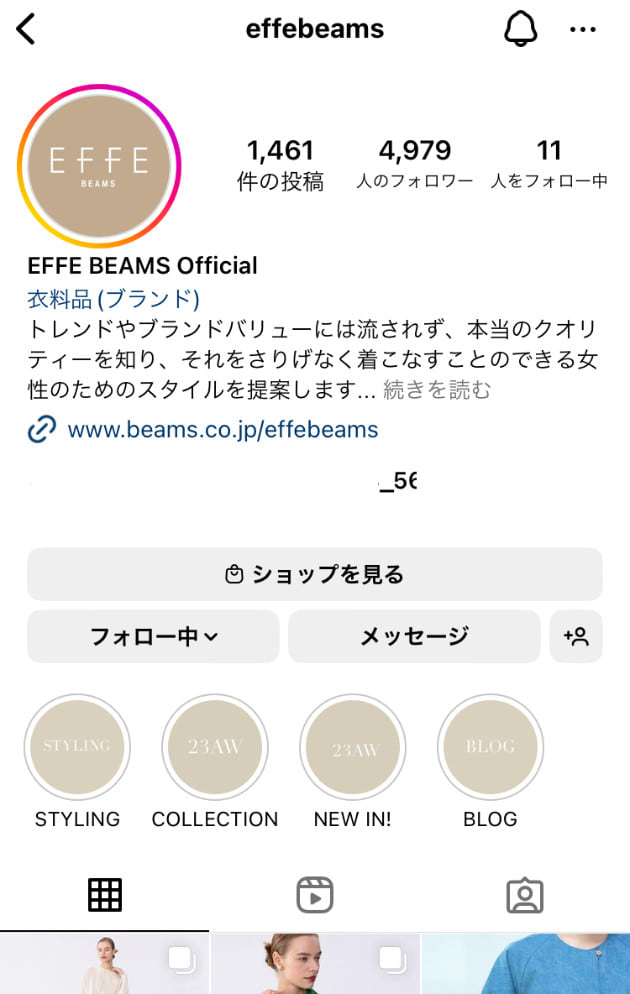This screenshot has width=630, height=994.
Task: Open the 衣料品 (ブランド) category link
Action: click(113, 298)
